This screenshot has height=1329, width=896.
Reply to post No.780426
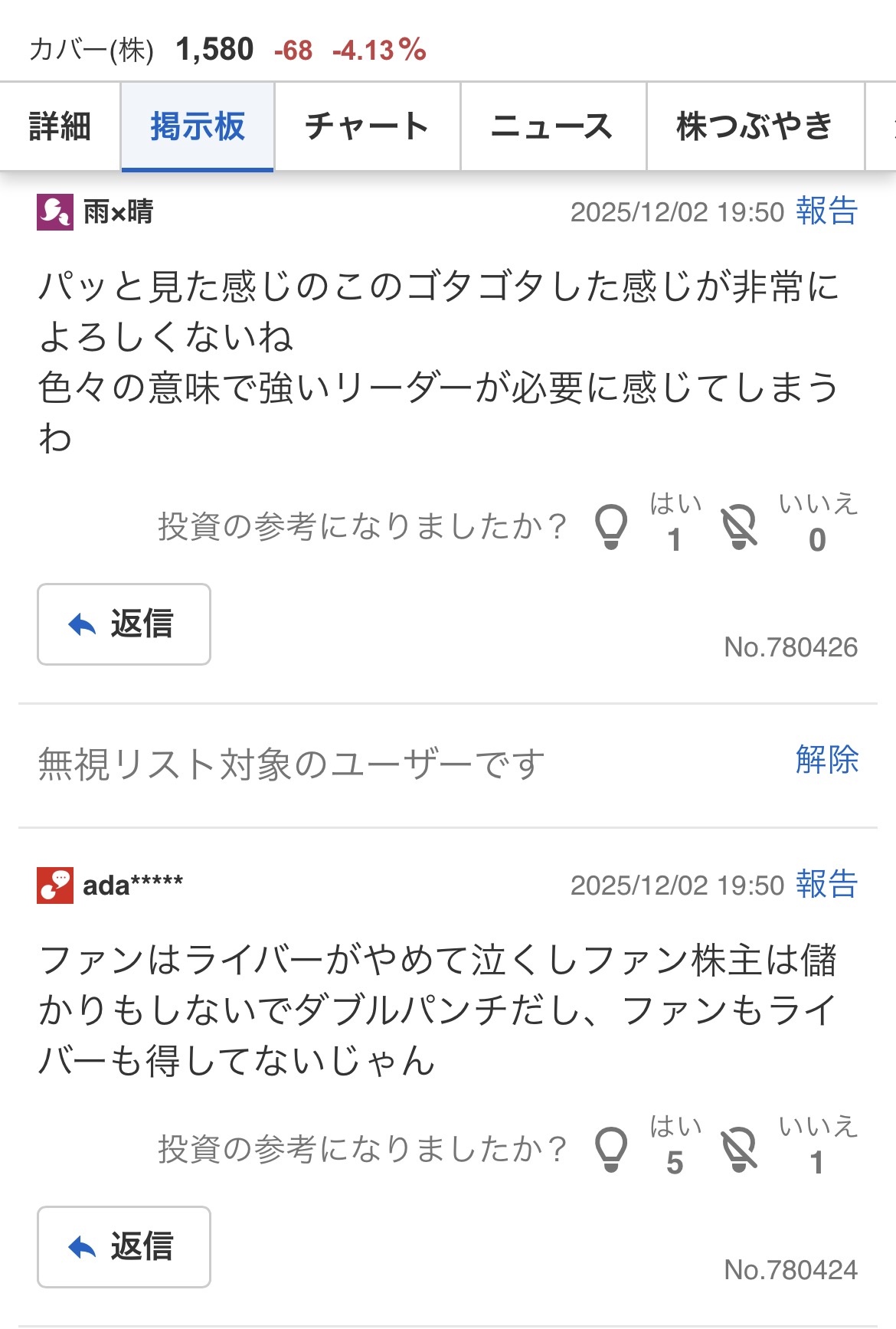124,624
